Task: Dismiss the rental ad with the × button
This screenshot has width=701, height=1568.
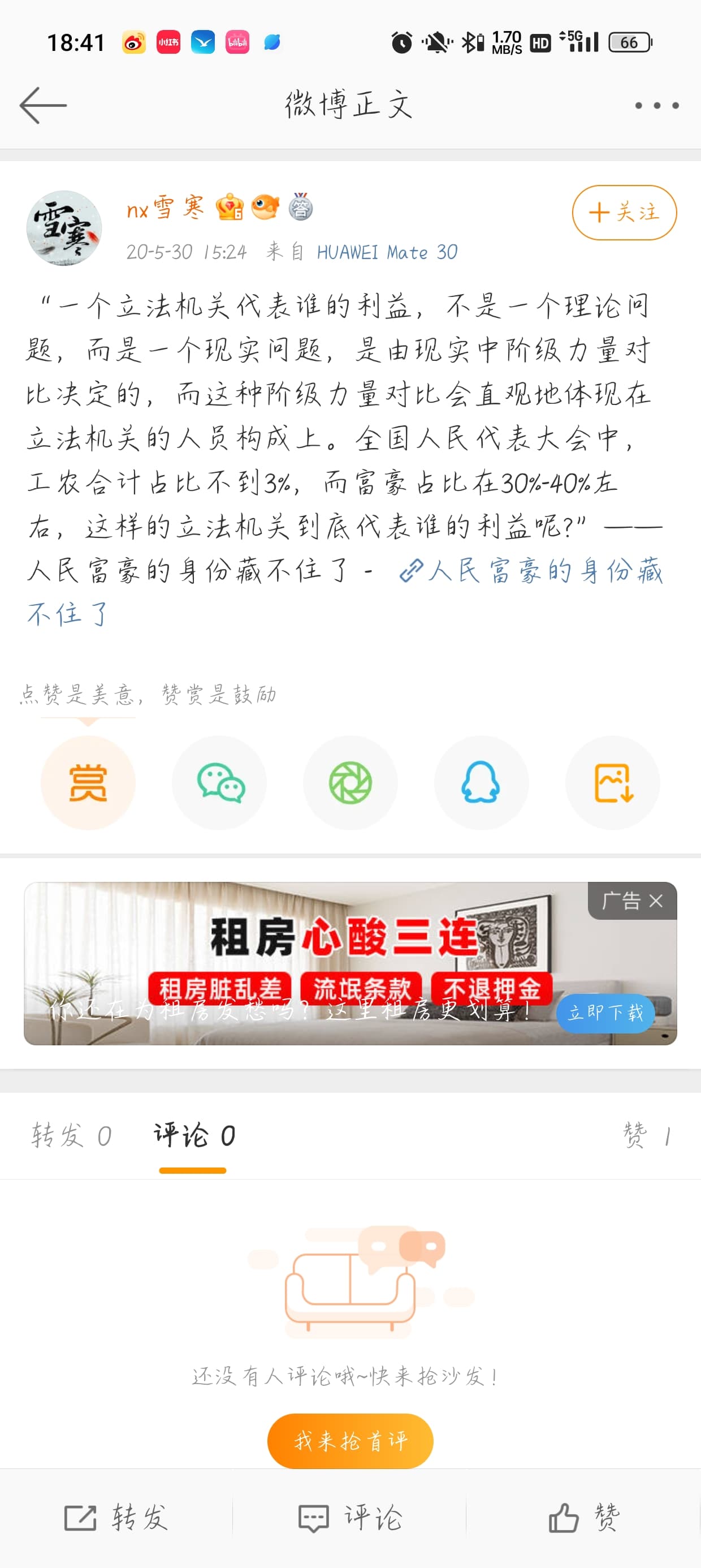Action: [657, 902]
